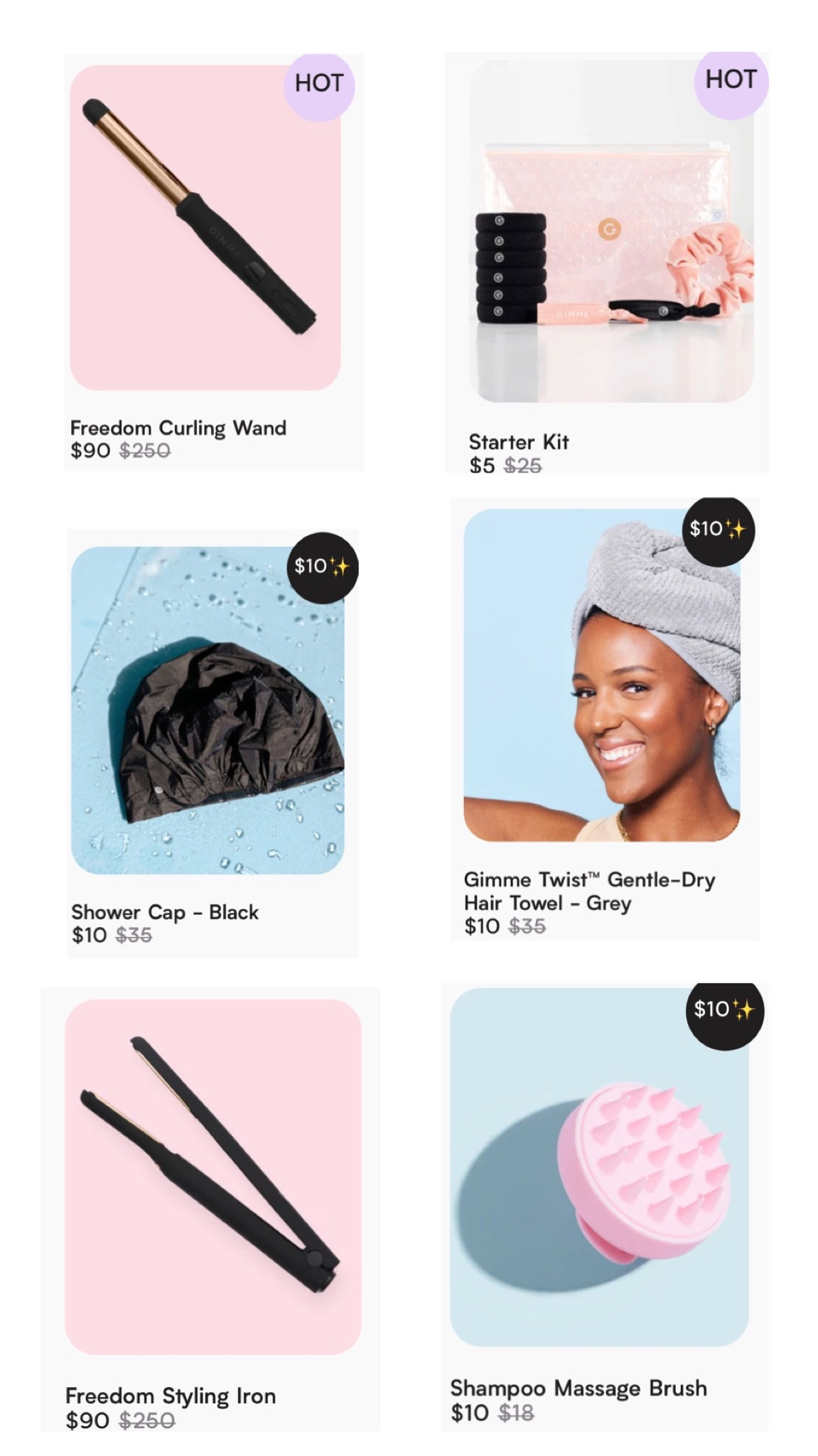Click the Freedom Styling Iron product name
Image resolution: width=818 pixels, height=1456 pixels.
click(x=171, y=1396)
